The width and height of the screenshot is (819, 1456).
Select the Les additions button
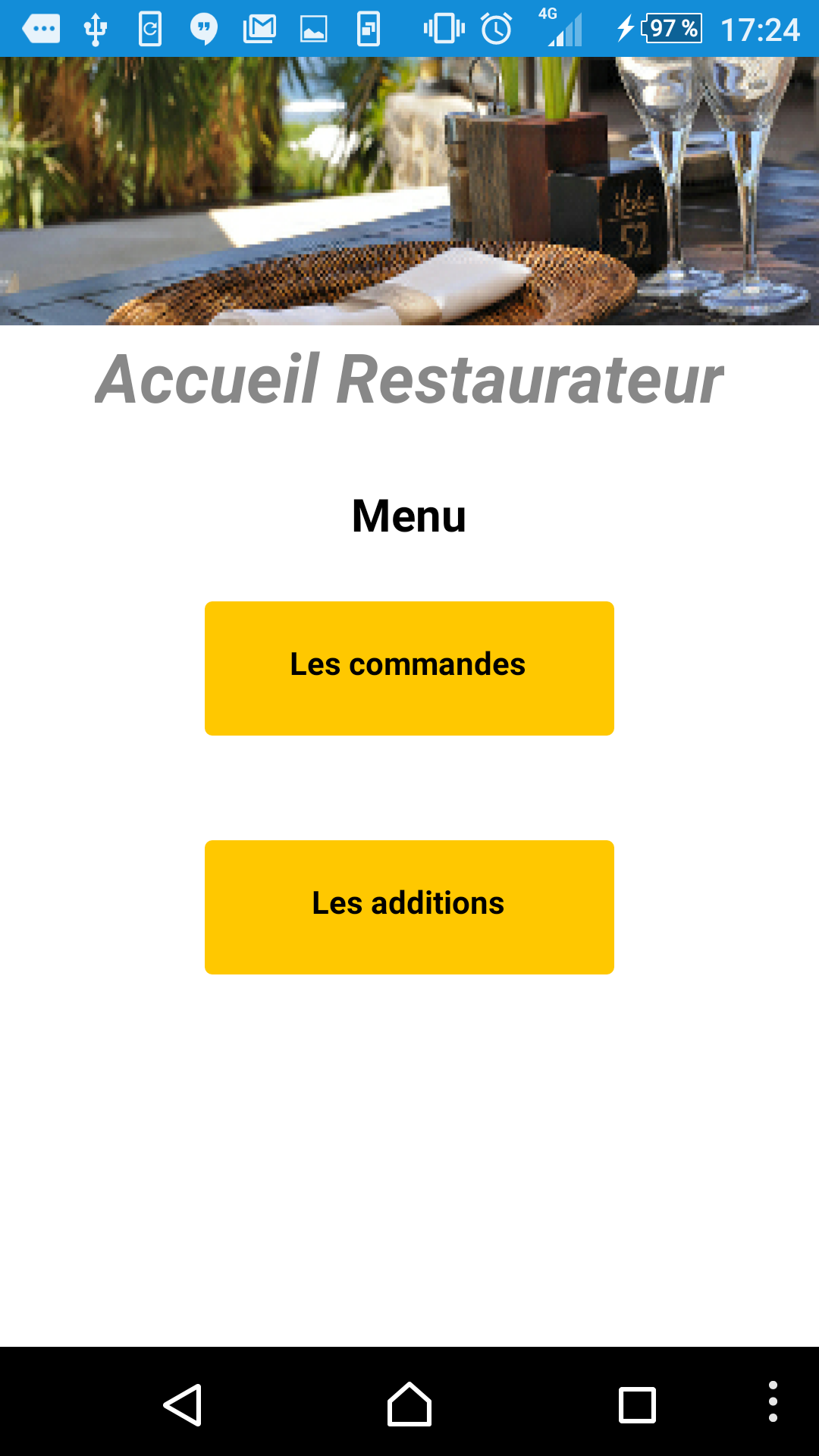click(409, 907)
